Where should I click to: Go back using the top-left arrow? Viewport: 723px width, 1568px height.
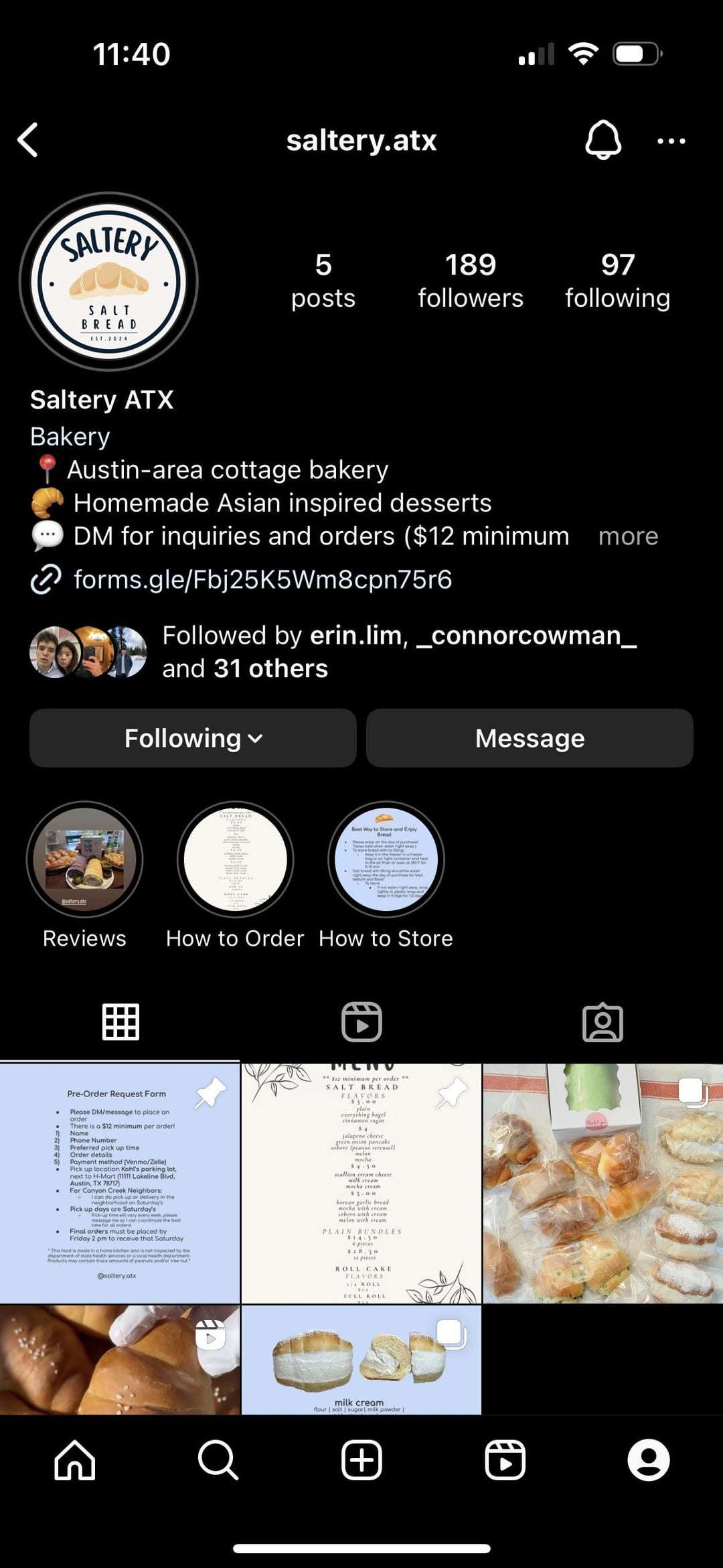tap(28, 140)
